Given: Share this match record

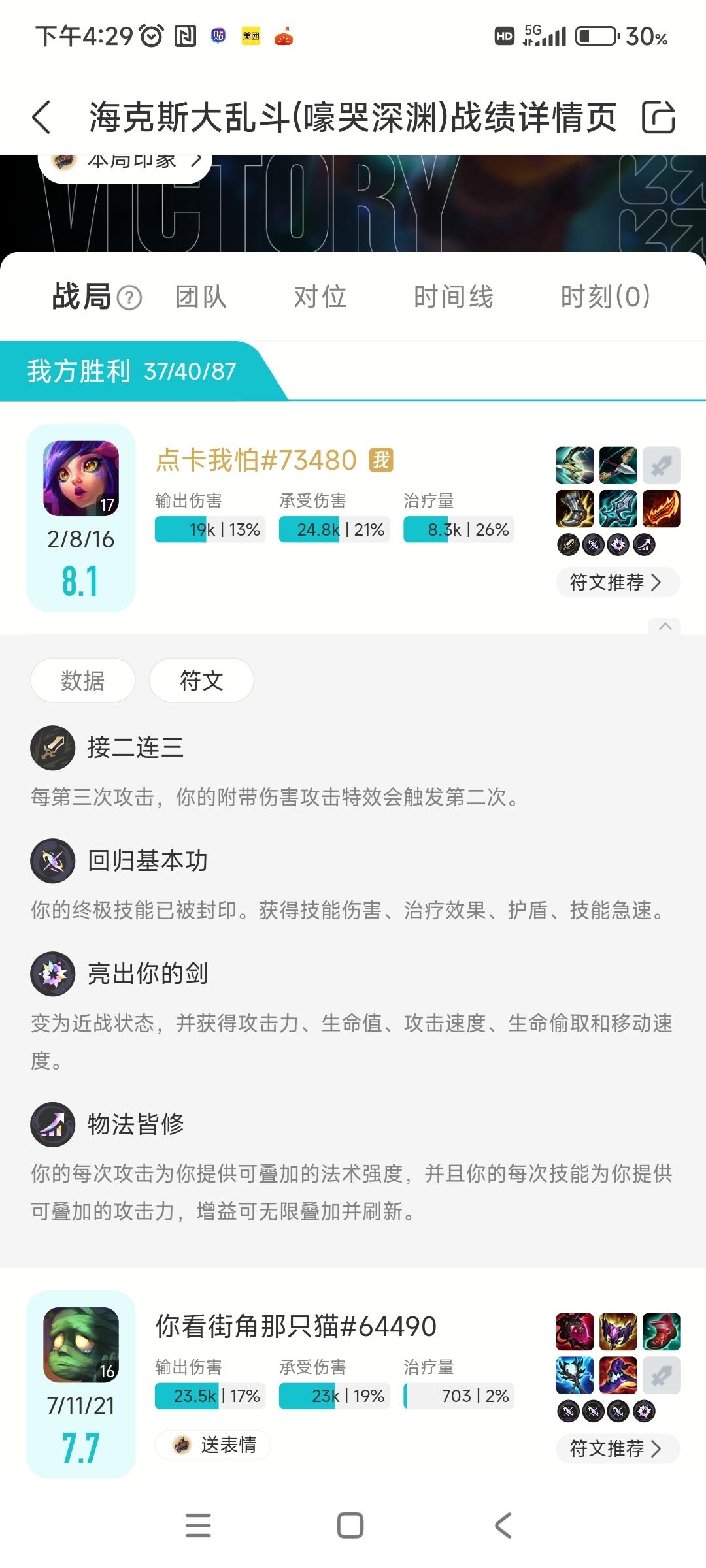Looking at the screenshot, I should pos(658,118).
